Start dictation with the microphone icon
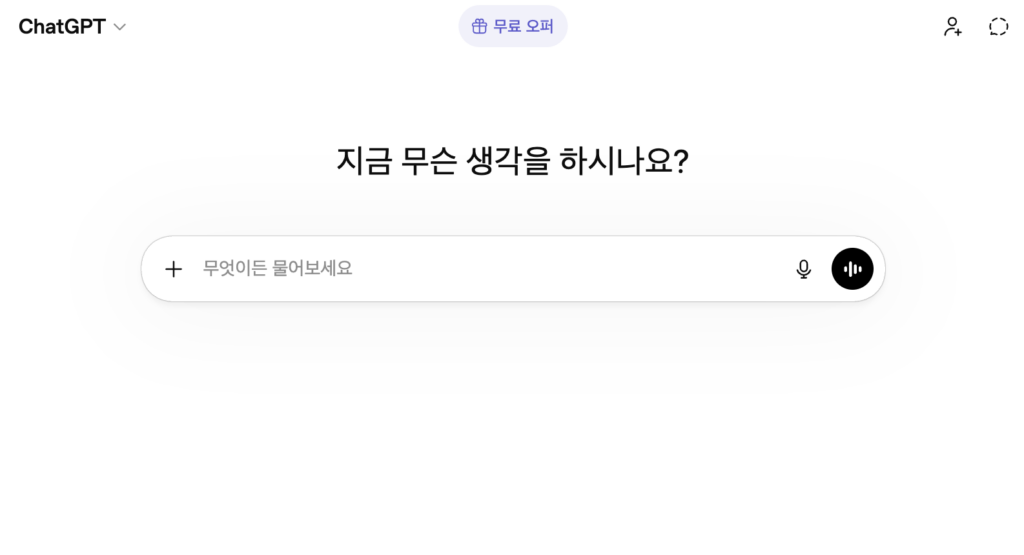Image resolution: width=1024 pixels, height=555 pixels. pos(803,269)
